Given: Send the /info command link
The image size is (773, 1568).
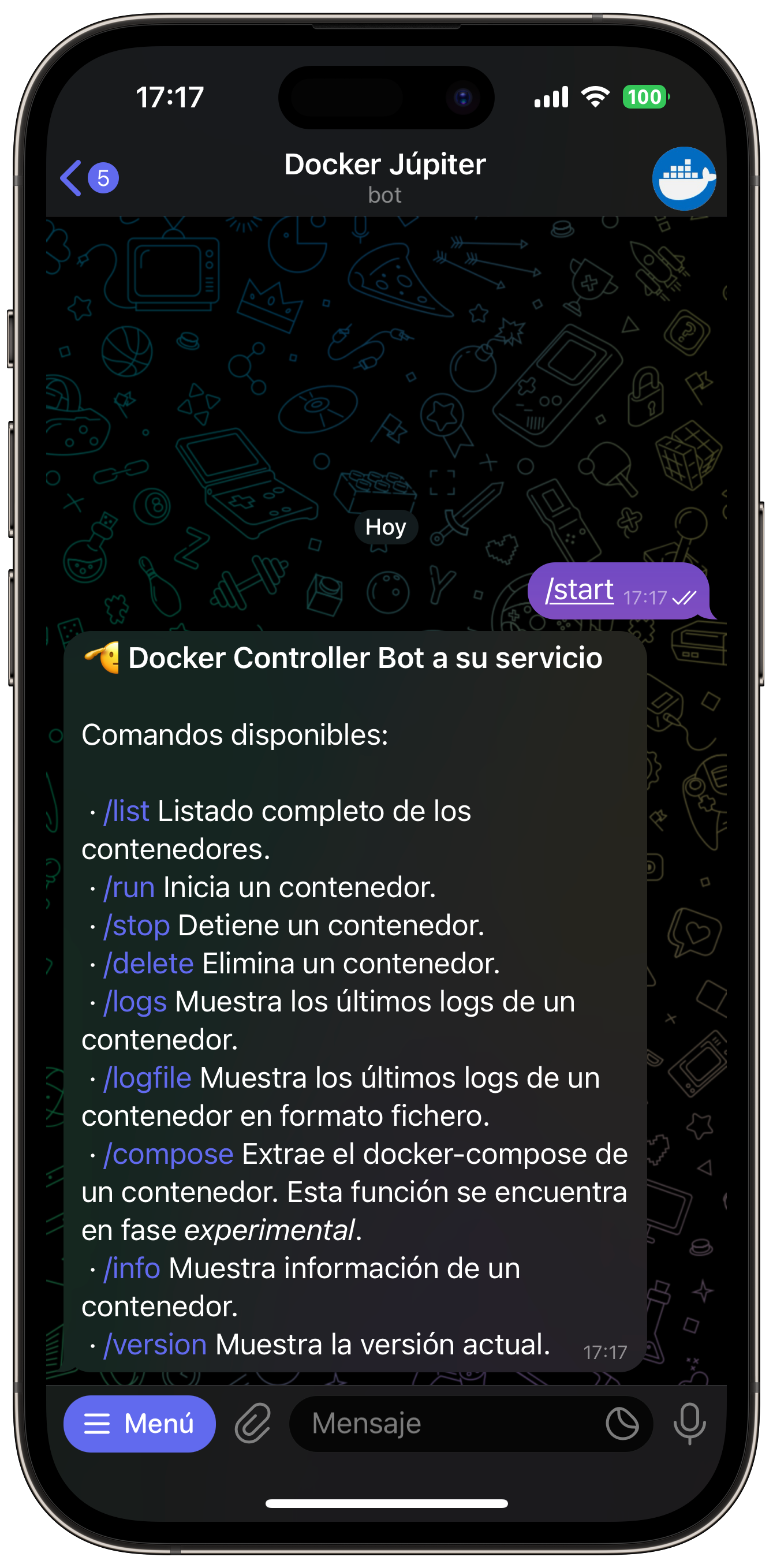Looking at the screenshot, I should tap(132, 1268).
